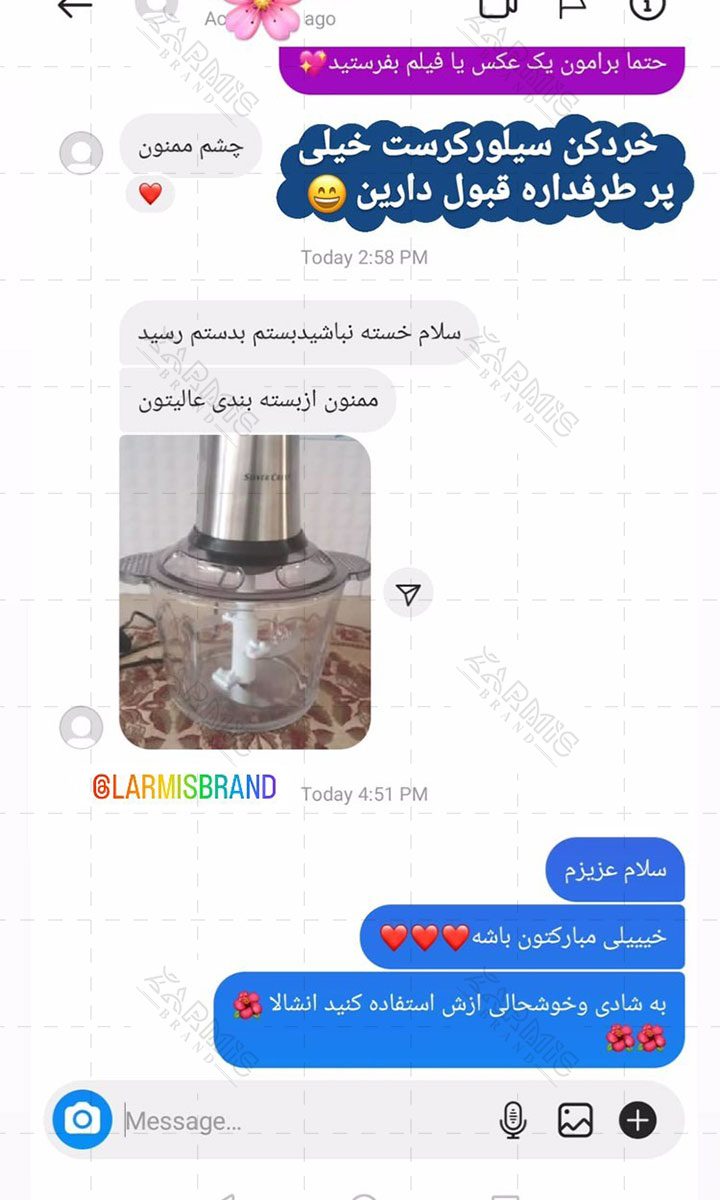Open the camera from the message bar

pos(82,1119)
